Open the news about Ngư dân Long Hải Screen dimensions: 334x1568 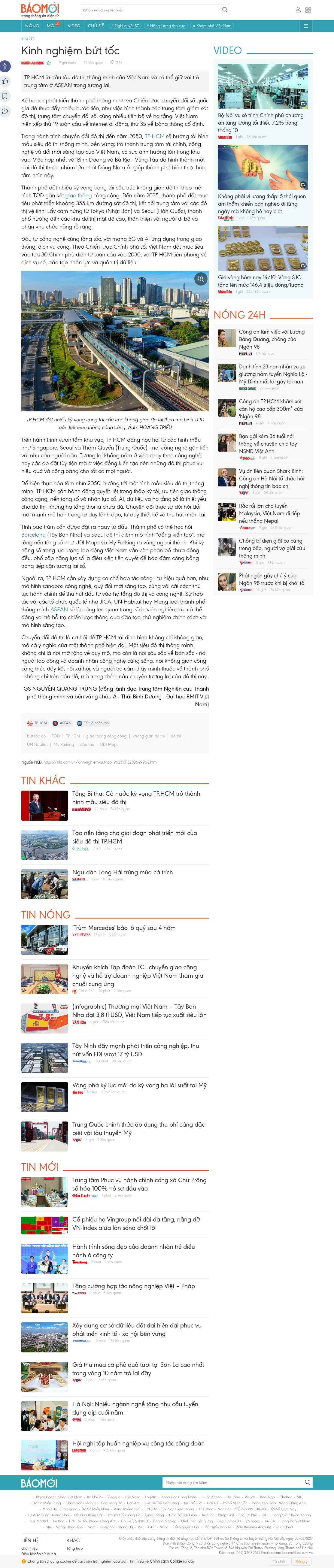click(122, 872)
